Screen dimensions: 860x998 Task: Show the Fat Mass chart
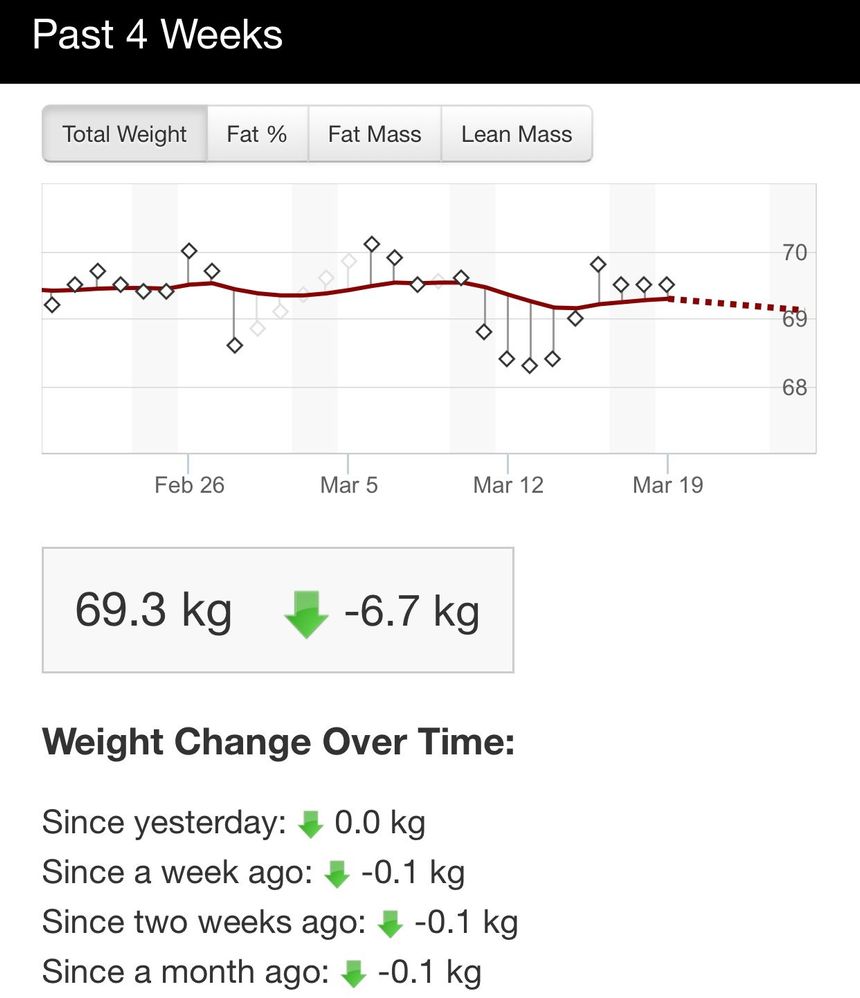(374, 134)
